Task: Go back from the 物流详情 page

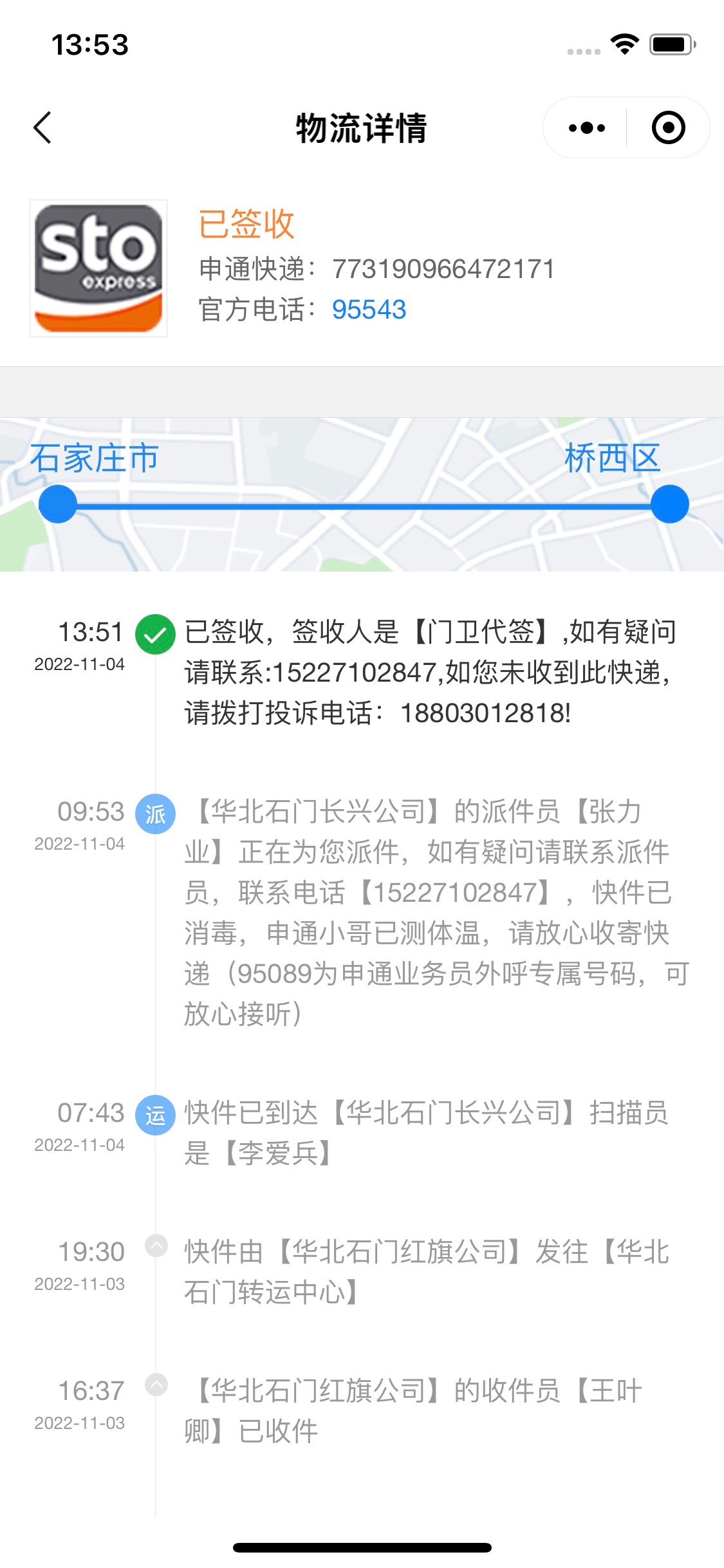Action: (x=42, y=127)
